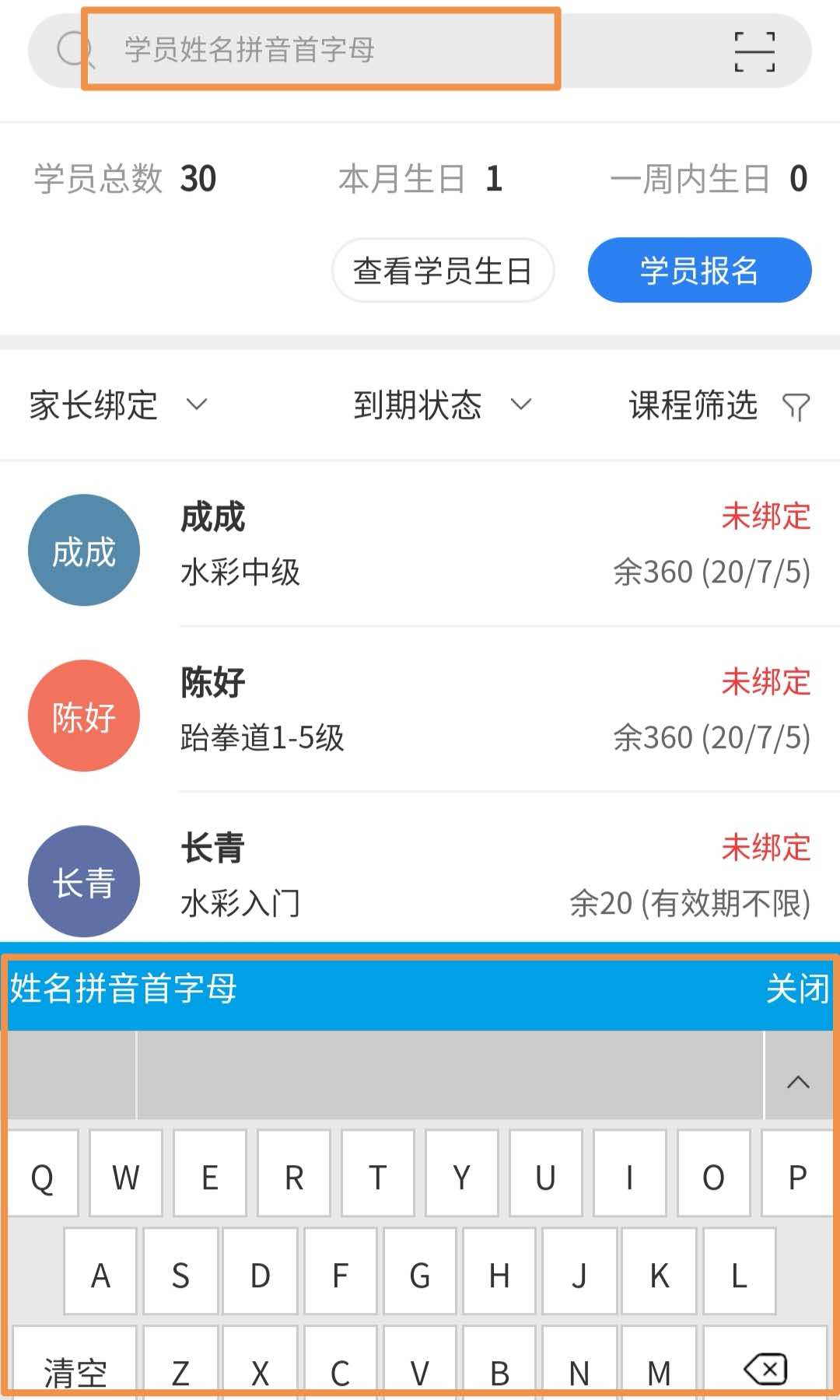
Task: Collapse keyboard using the up arrow
Action: click(x=798, y=1081)
